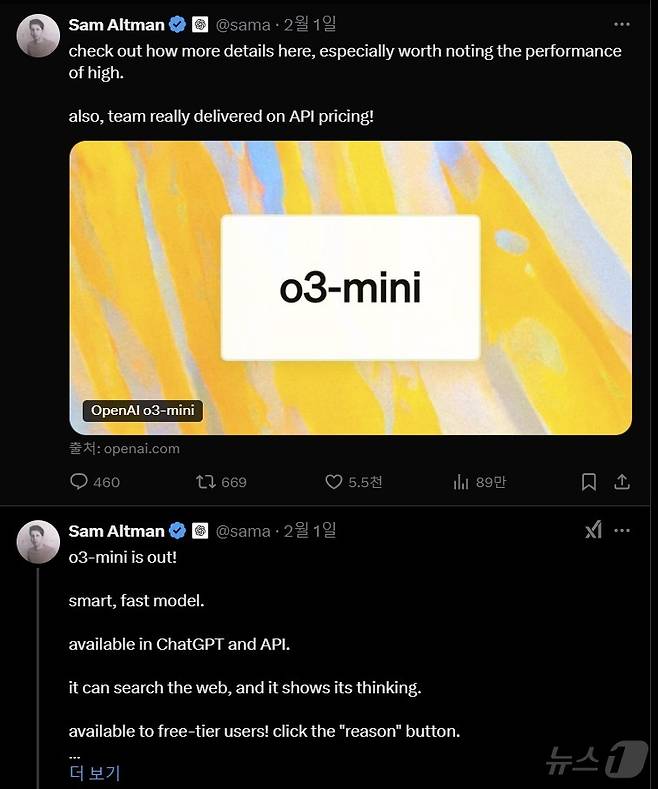Like the API pricing post
658x789 pixels.
pyautogui.click(x=335, y=482)
